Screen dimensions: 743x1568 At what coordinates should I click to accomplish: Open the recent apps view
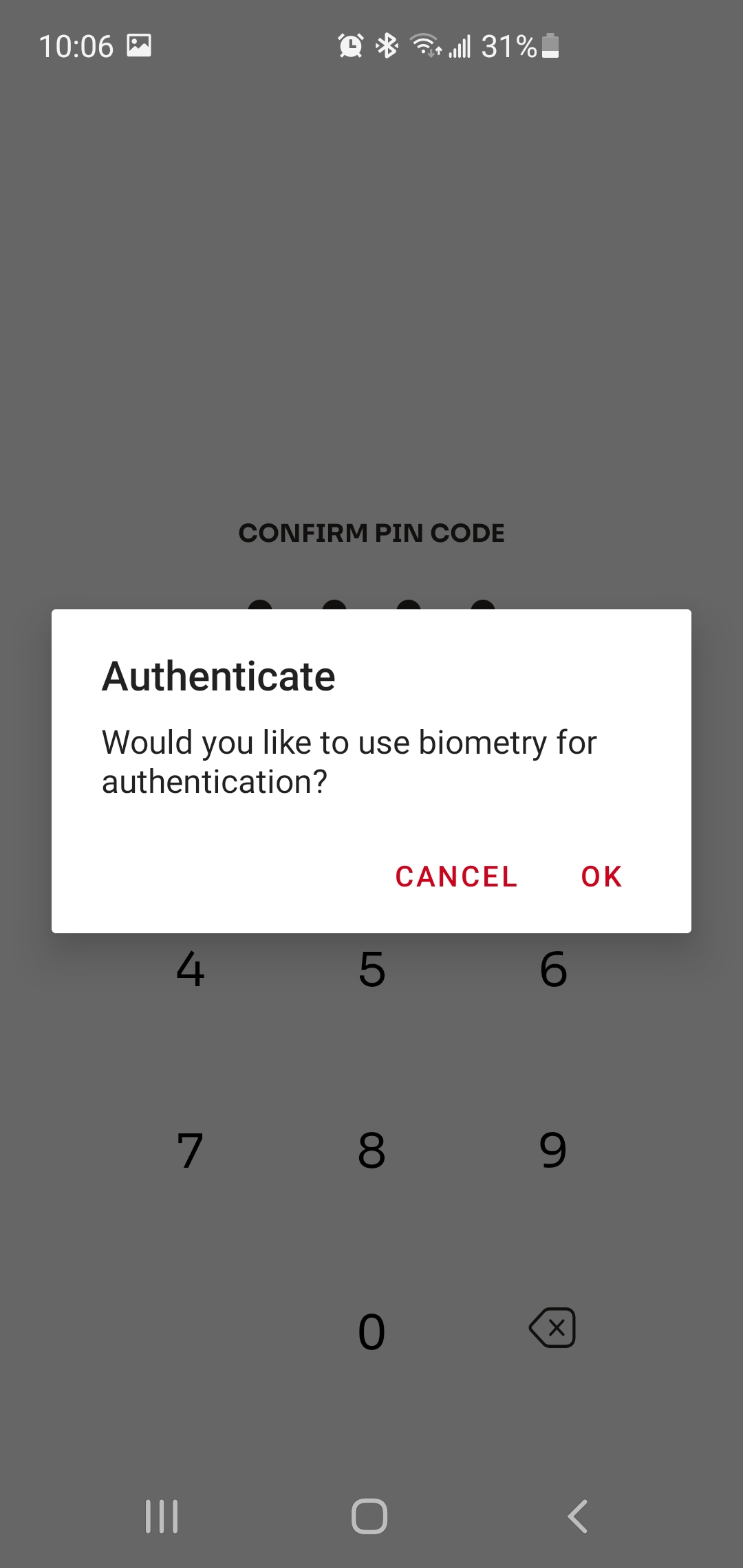(x=162, y=1516)
